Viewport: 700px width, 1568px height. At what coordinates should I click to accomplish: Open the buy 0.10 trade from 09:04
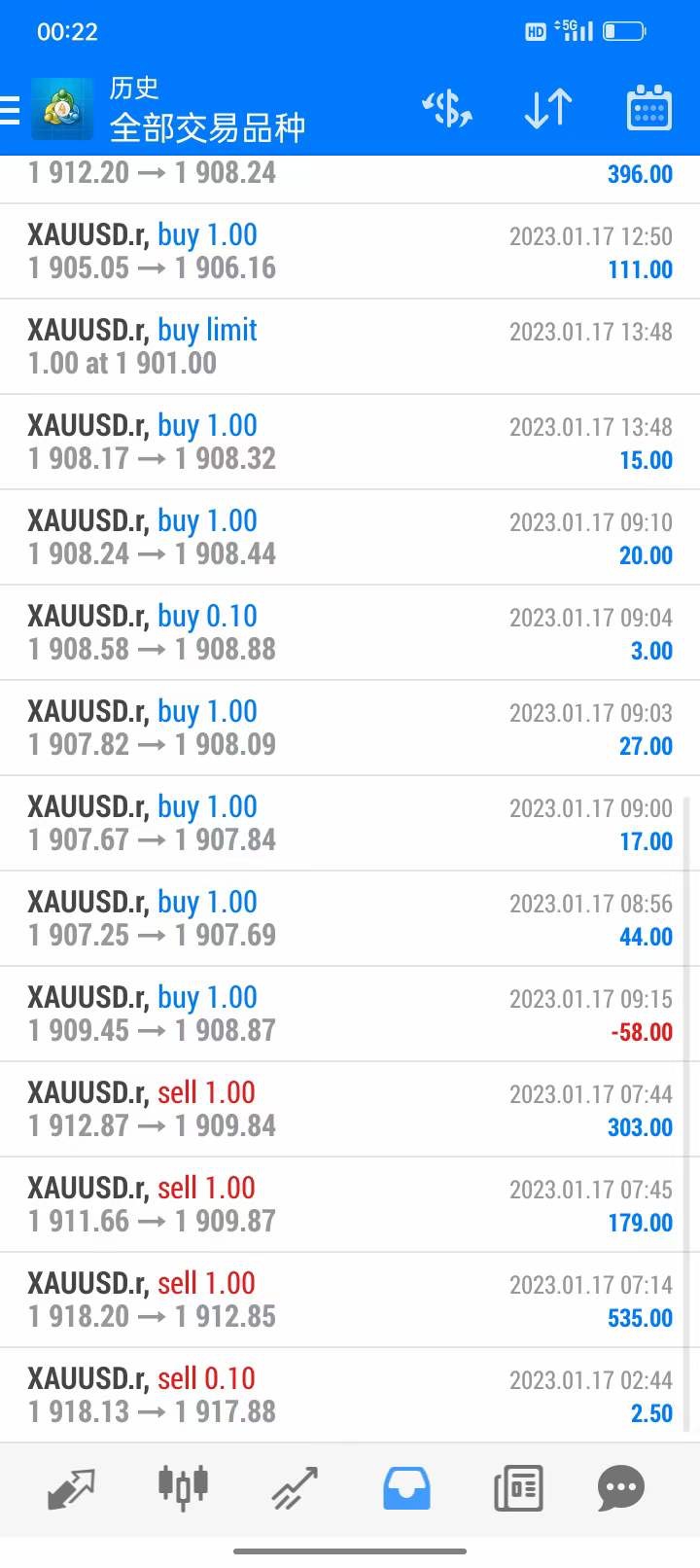(350, 632)
